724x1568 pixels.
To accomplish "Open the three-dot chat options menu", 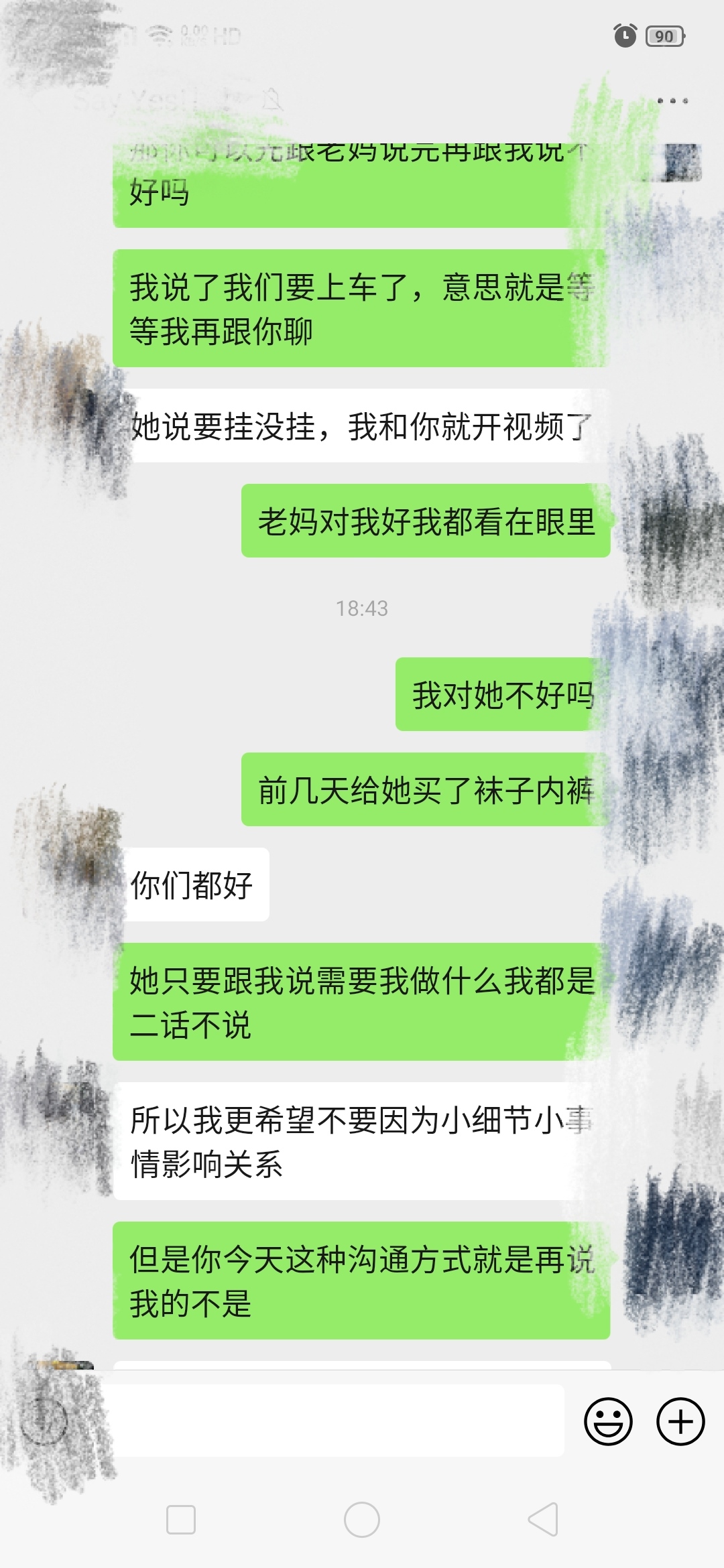I will point(672,101).
